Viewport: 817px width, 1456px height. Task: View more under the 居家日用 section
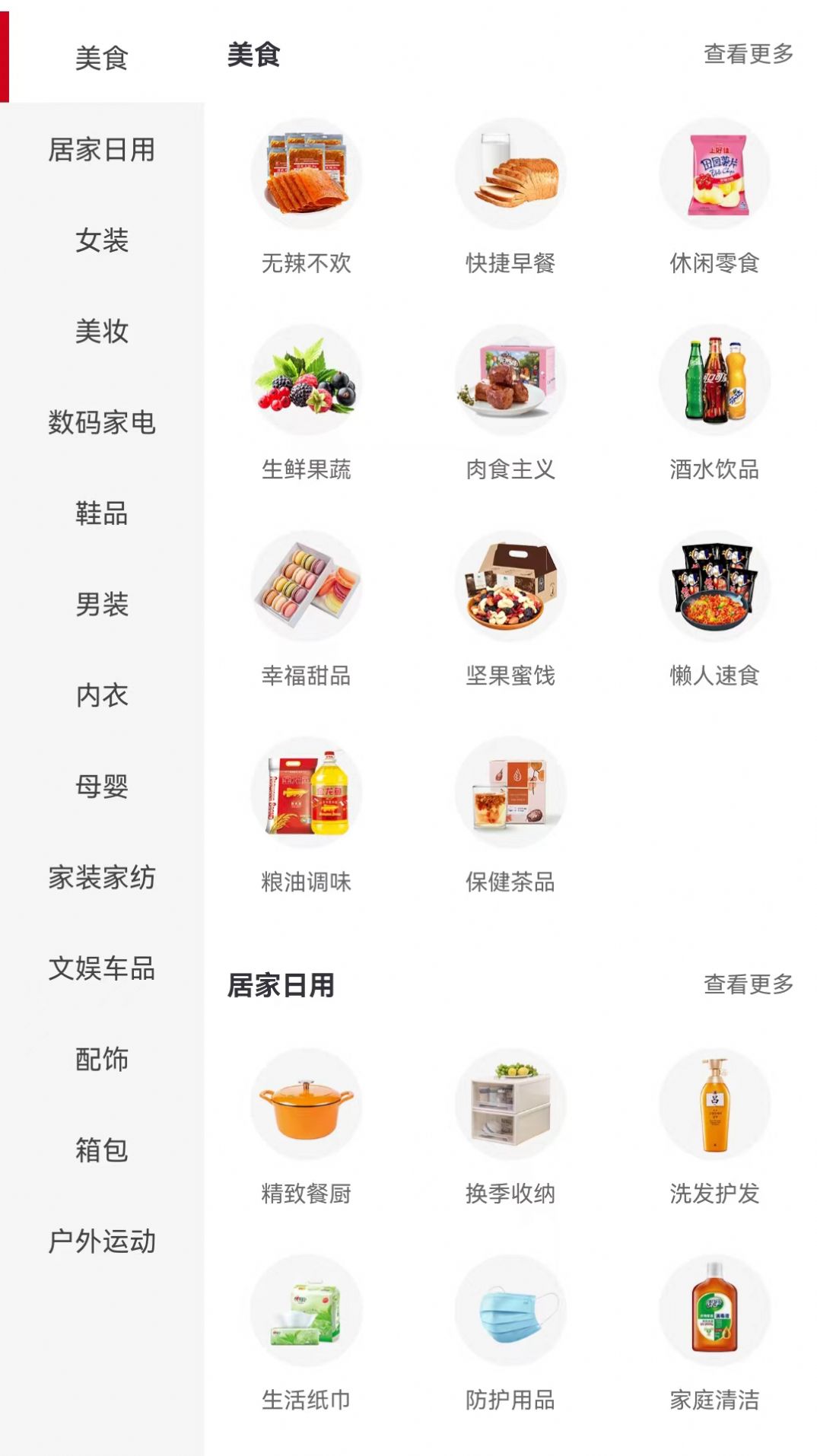point(748,984)
